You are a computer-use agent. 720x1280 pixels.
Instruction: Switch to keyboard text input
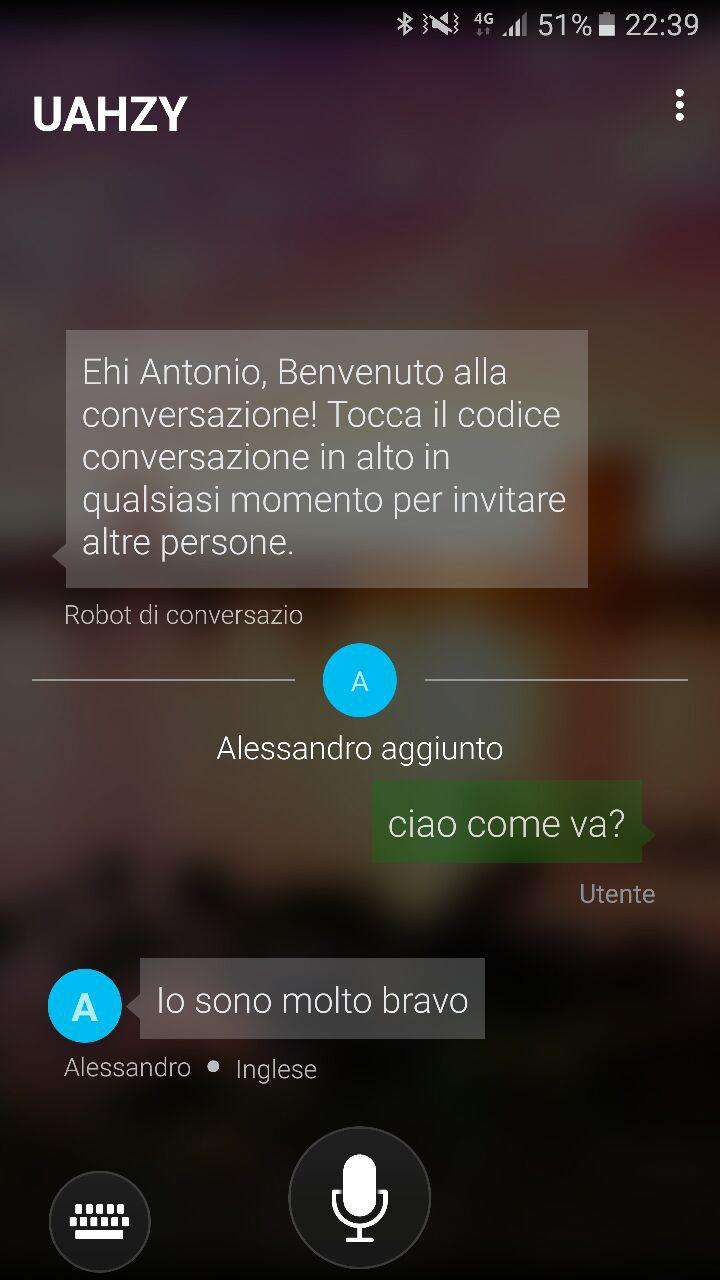[99, 1221]
